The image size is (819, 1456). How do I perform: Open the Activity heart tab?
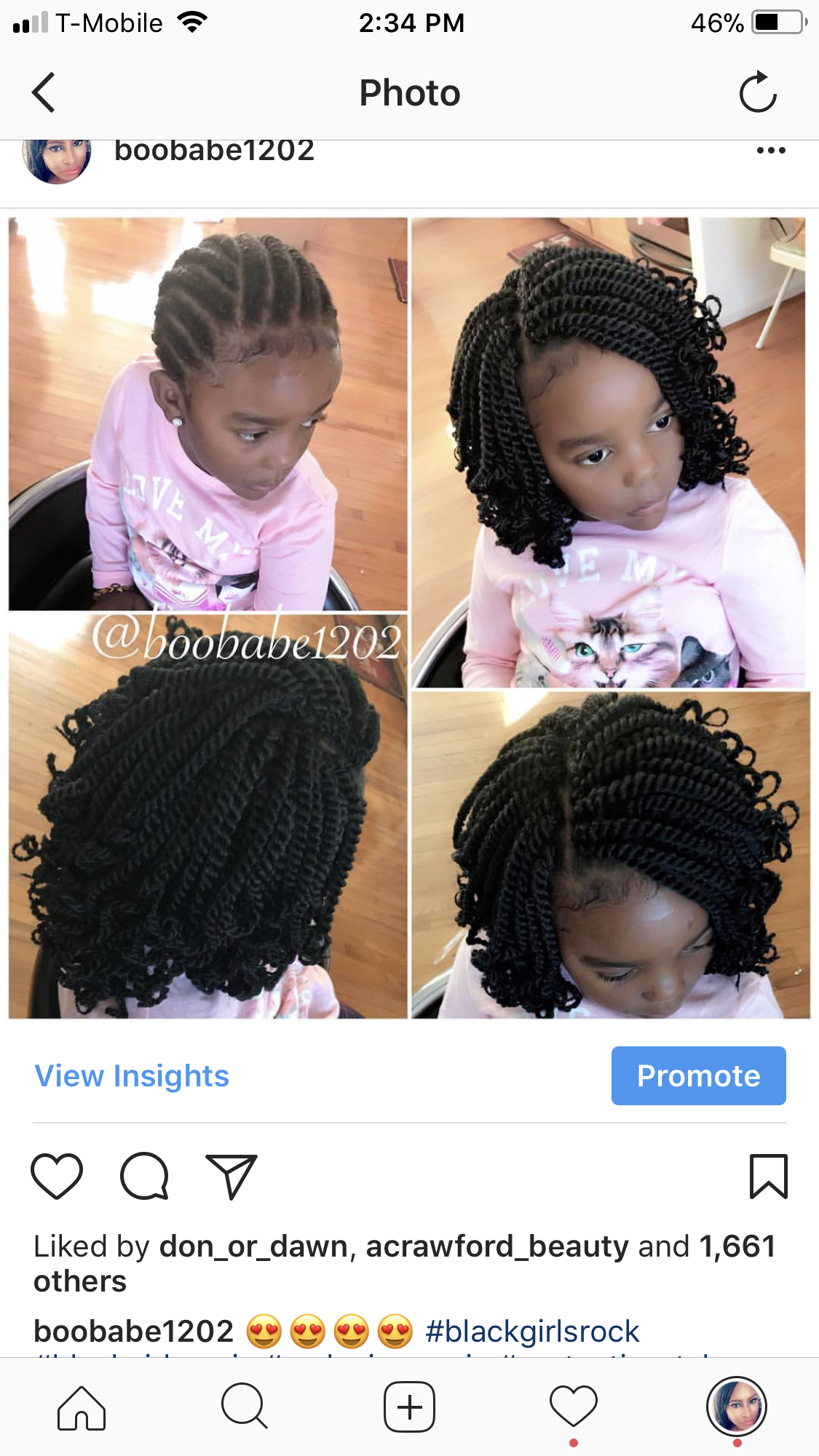[573, 1407]
